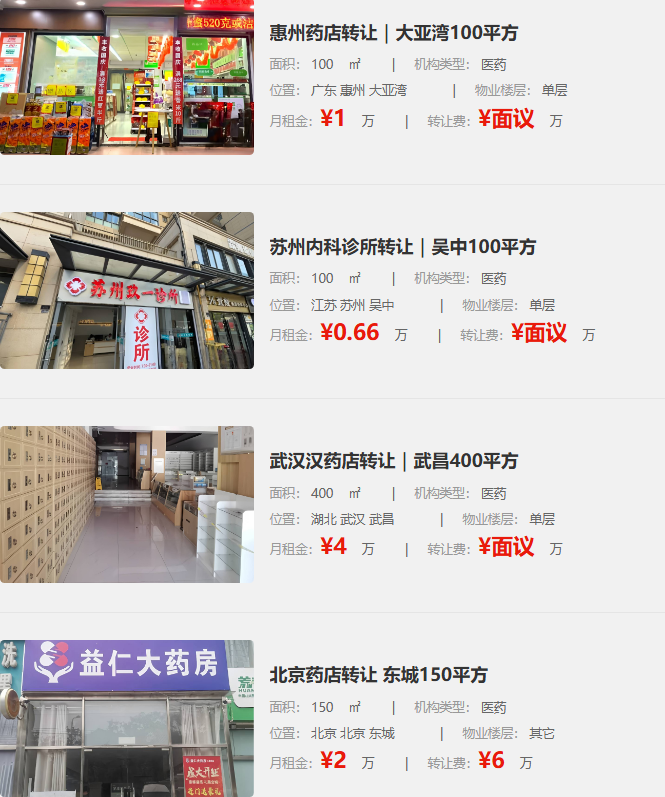View the photo of the 武汉 pharmacy listing
665x797 pixels.
click(x=127, y=504)
